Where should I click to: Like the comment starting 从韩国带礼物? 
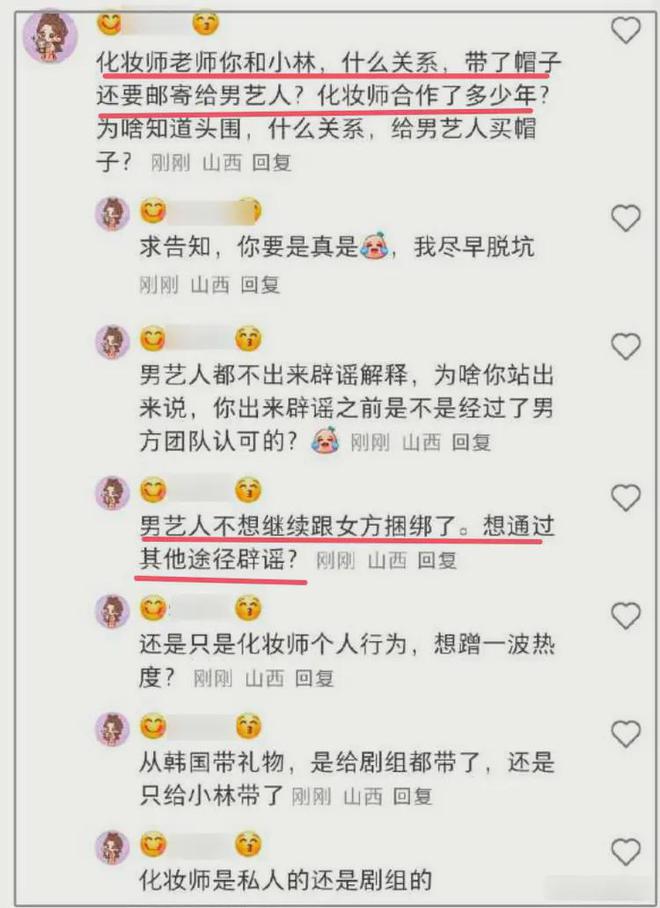pyautogui.click(x=625, y=734)
